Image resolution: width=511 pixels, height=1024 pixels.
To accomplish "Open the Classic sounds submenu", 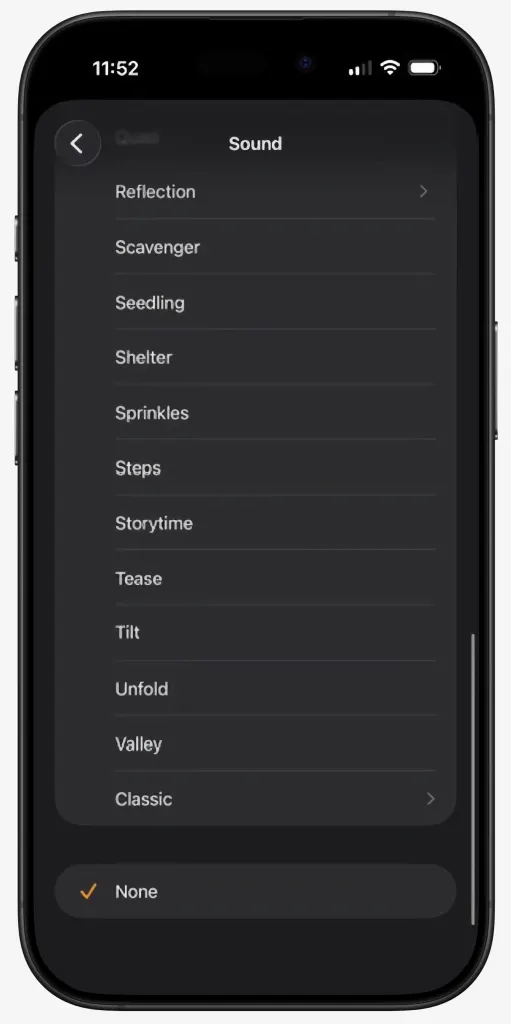I will point(256,799).
